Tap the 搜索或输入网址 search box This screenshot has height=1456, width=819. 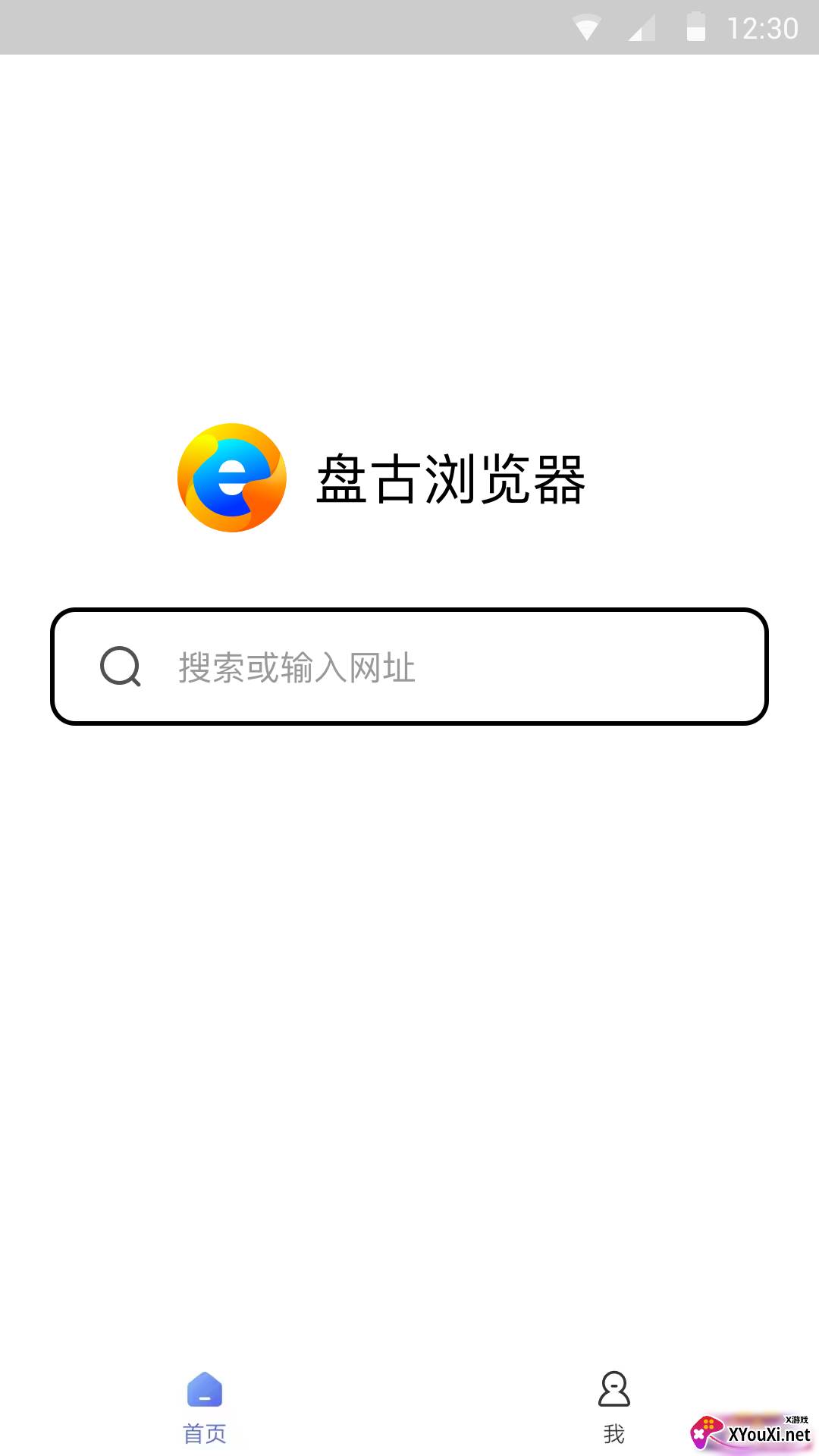[409, 667]
